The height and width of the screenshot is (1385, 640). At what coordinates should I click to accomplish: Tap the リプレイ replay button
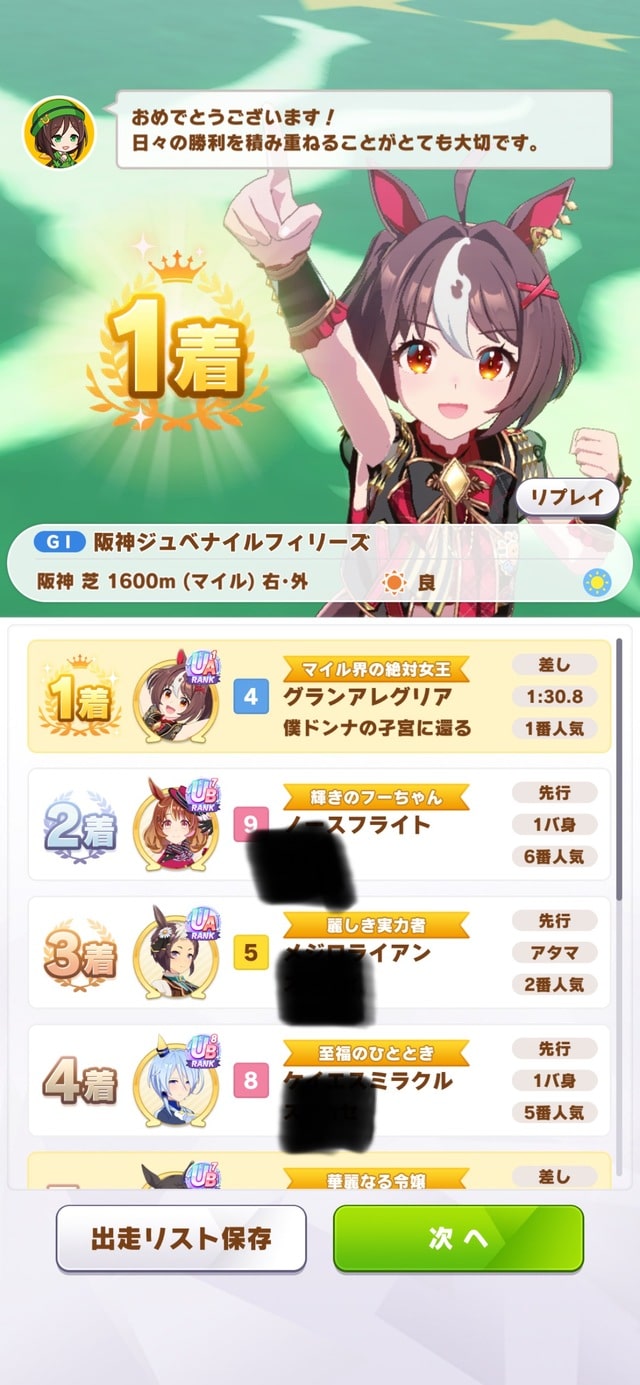pos(567,497)
